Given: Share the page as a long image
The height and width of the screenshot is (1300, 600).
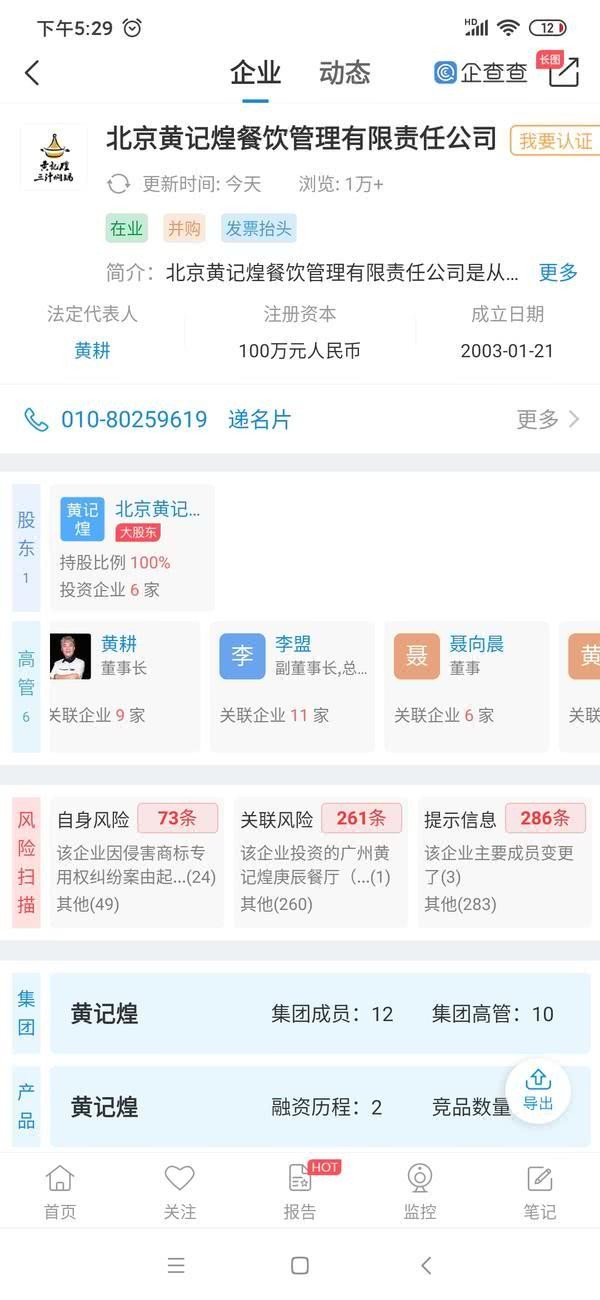Looking at the screenshot, I should [562, 70].
